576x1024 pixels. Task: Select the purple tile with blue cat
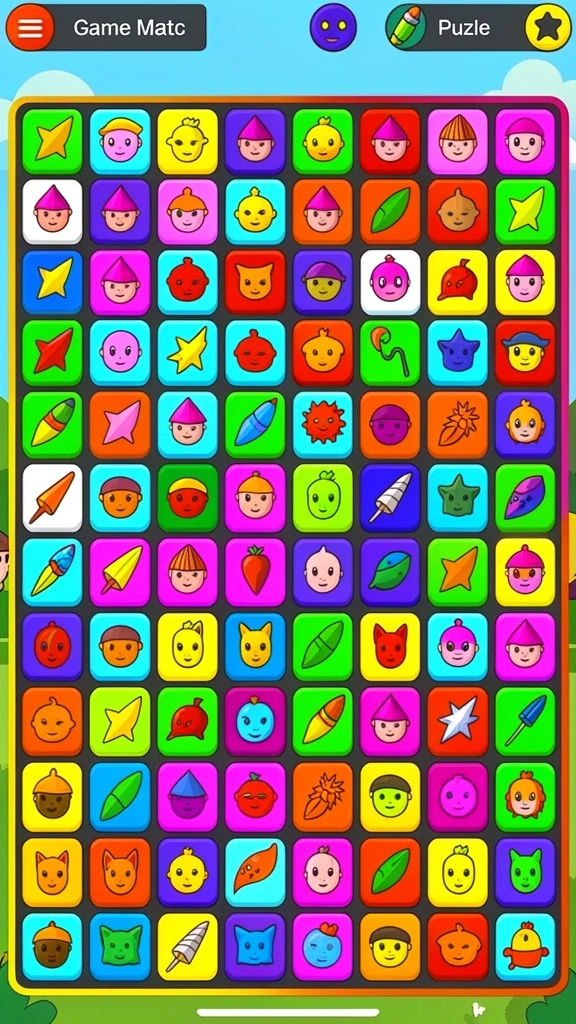coord(255,946)
